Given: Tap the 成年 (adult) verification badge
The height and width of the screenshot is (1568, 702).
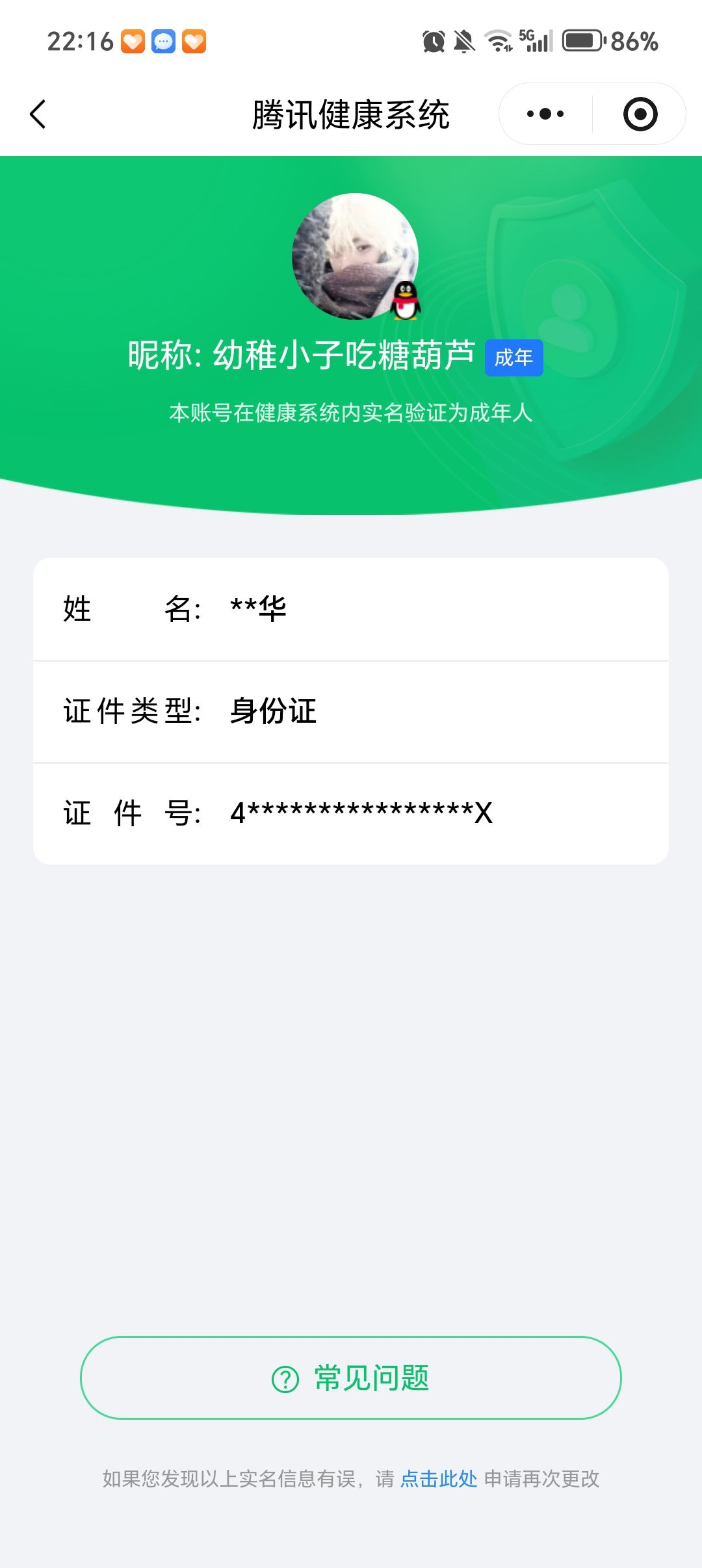Looking at the screenshot, I should (x=514, y=357).
